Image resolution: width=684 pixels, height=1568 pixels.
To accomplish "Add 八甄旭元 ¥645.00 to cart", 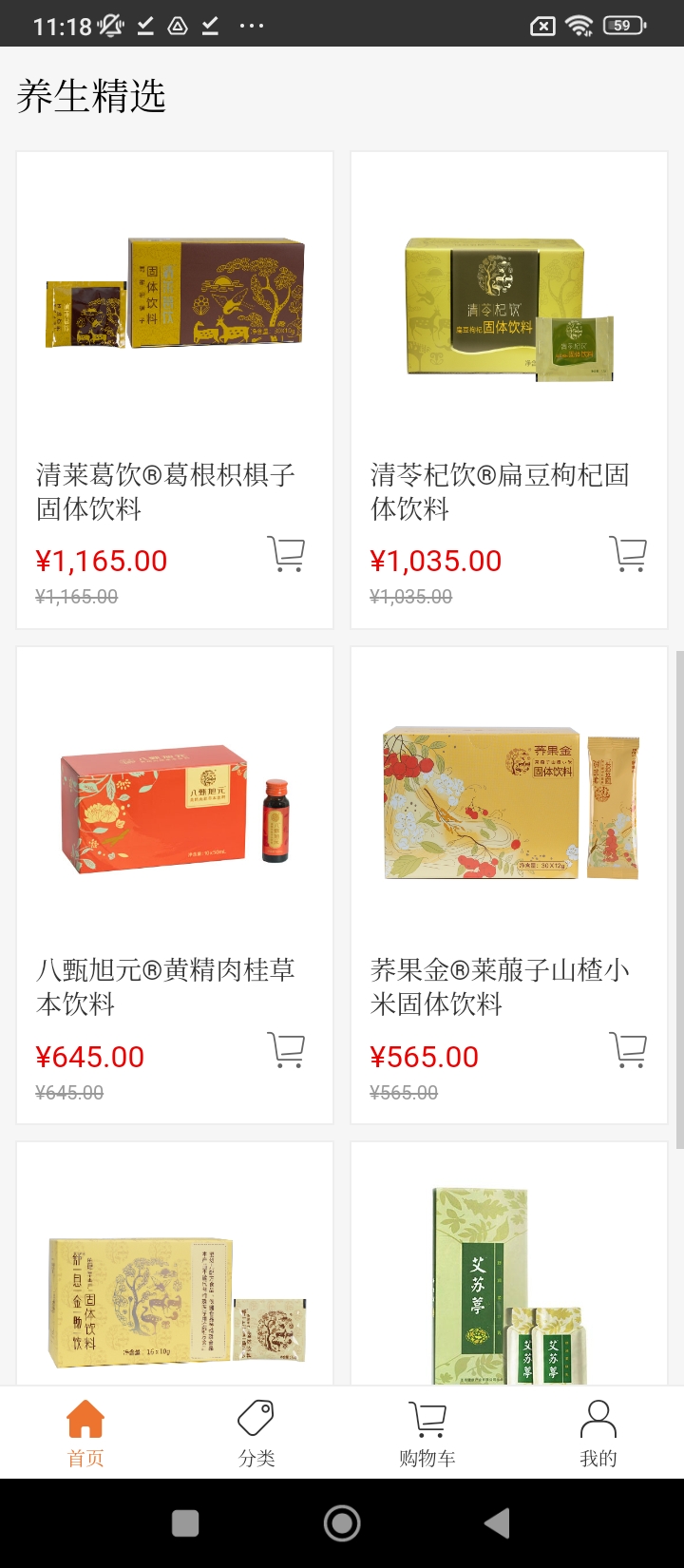I will pos(286,1049).
